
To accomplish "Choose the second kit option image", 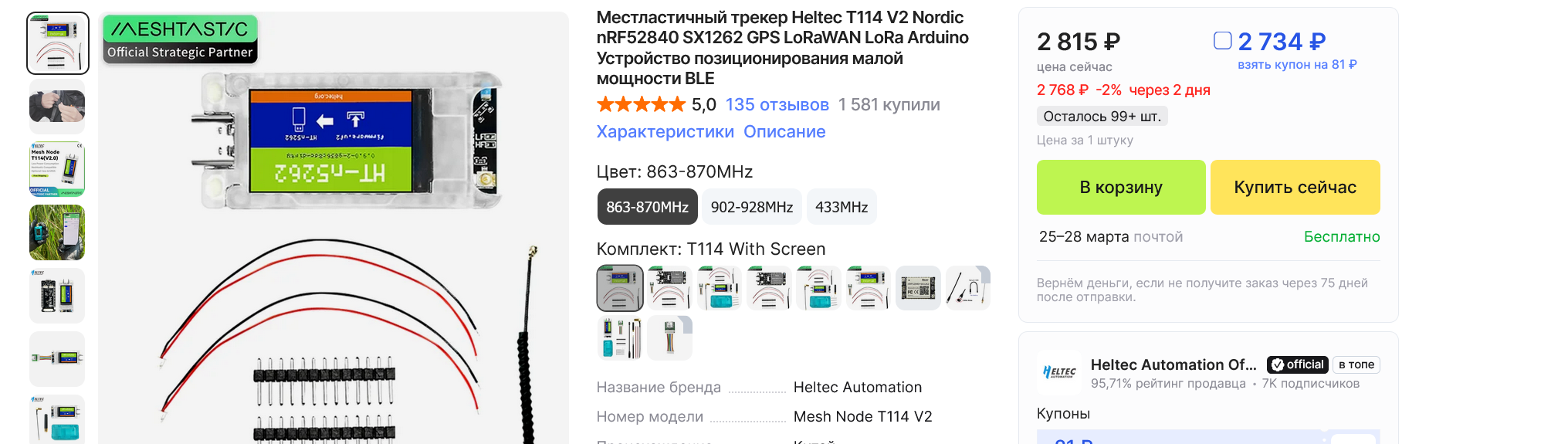I will (669, 288).
